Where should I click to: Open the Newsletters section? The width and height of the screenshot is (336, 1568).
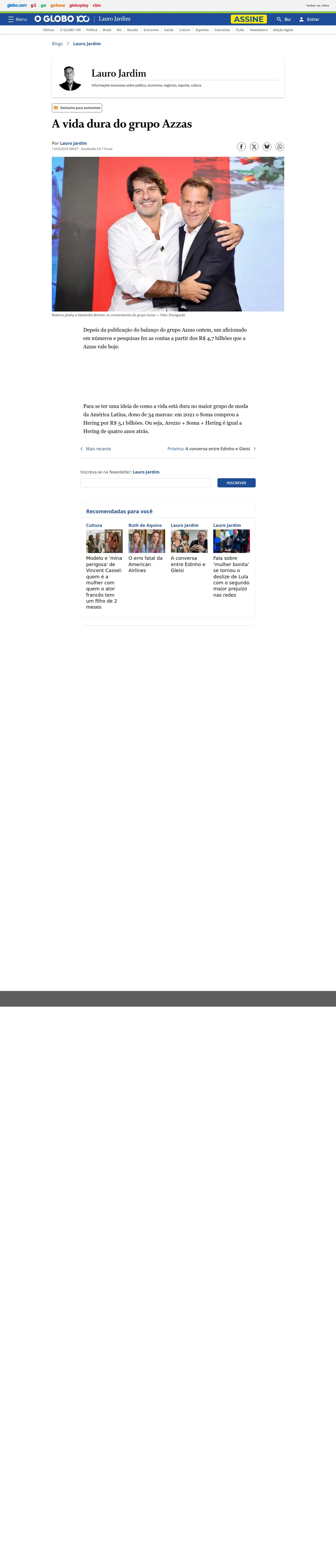[259, 30]
